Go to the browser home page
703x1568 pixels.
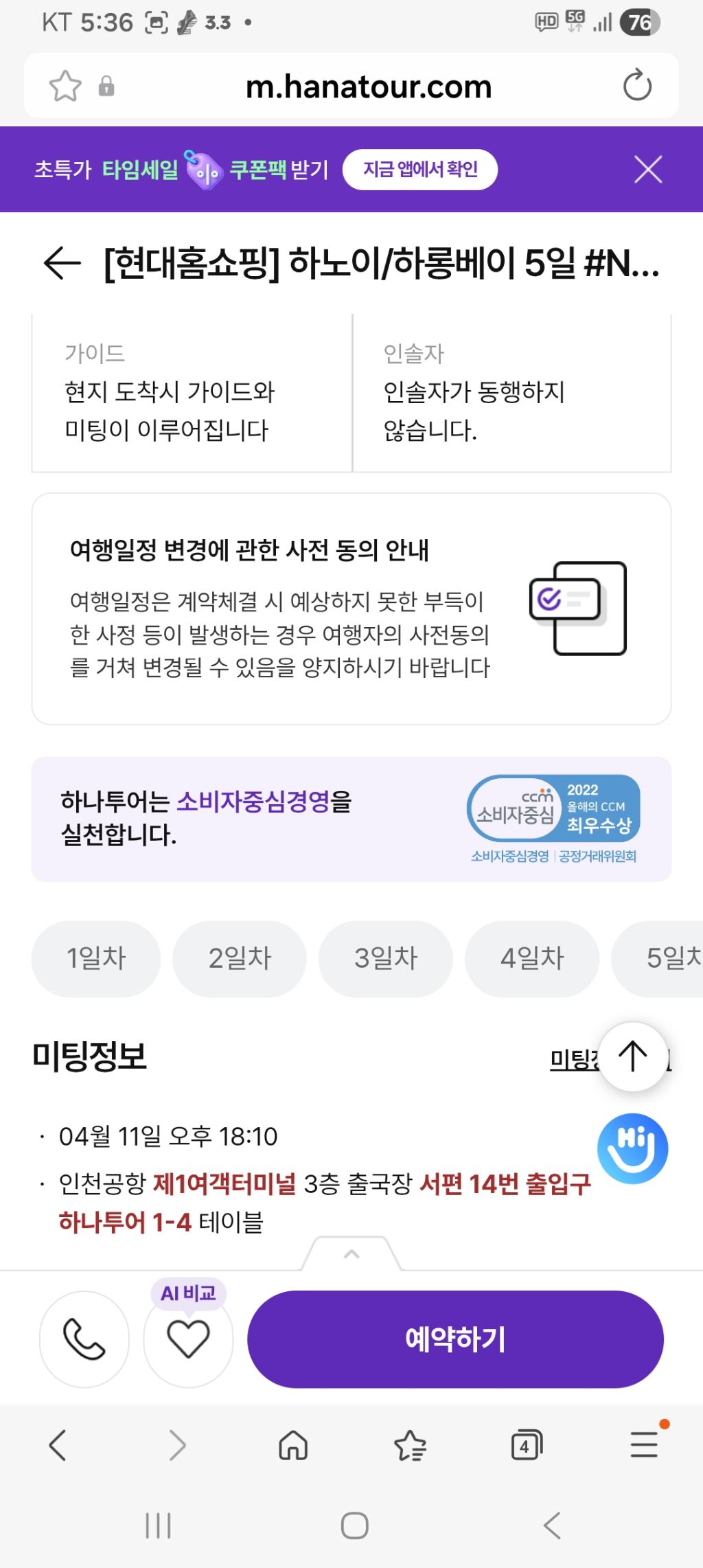(293, 1444)
